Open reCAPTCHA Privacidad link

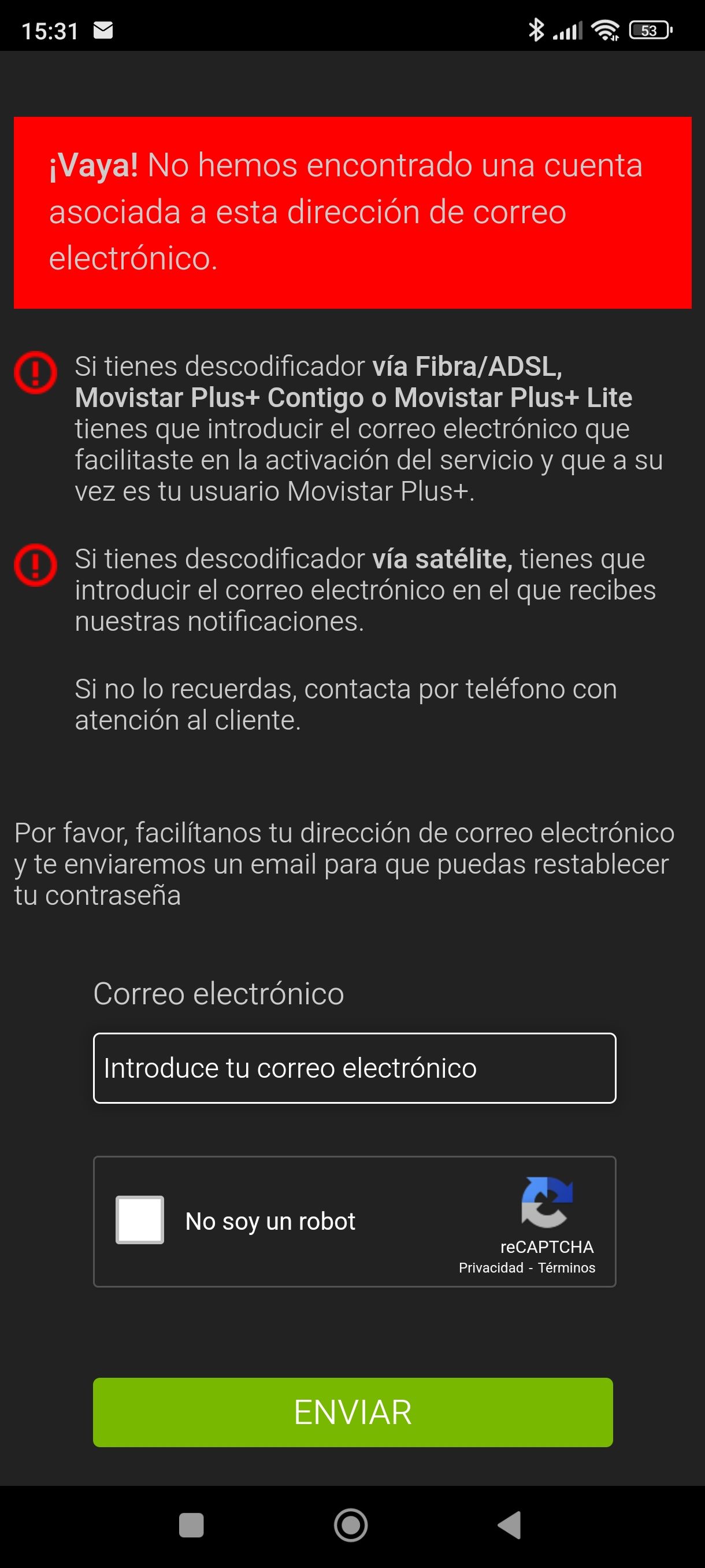click(x=490, y=1268)
